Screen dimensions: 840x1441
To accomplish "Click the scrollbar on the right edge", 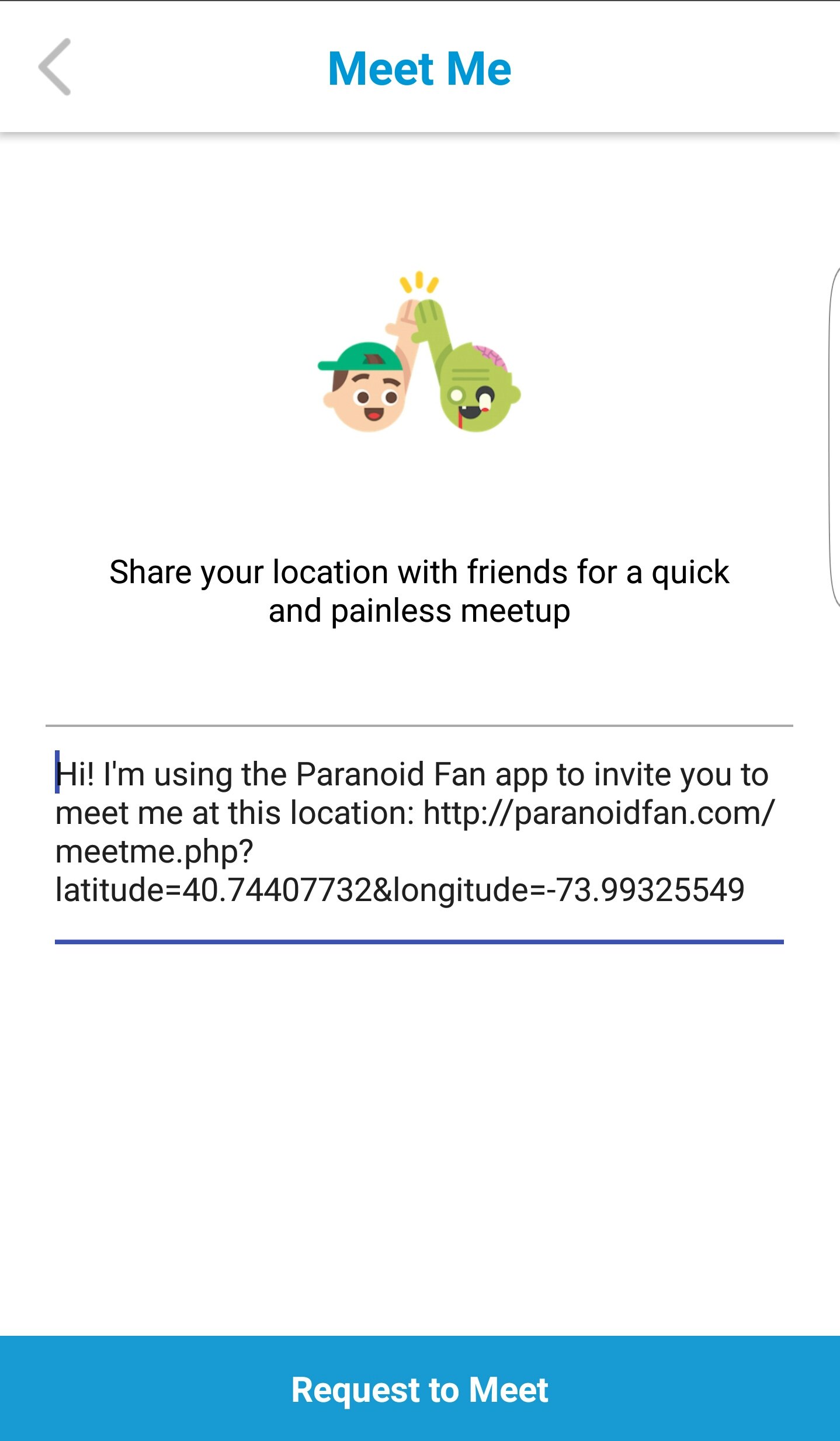I will [835, 438].
